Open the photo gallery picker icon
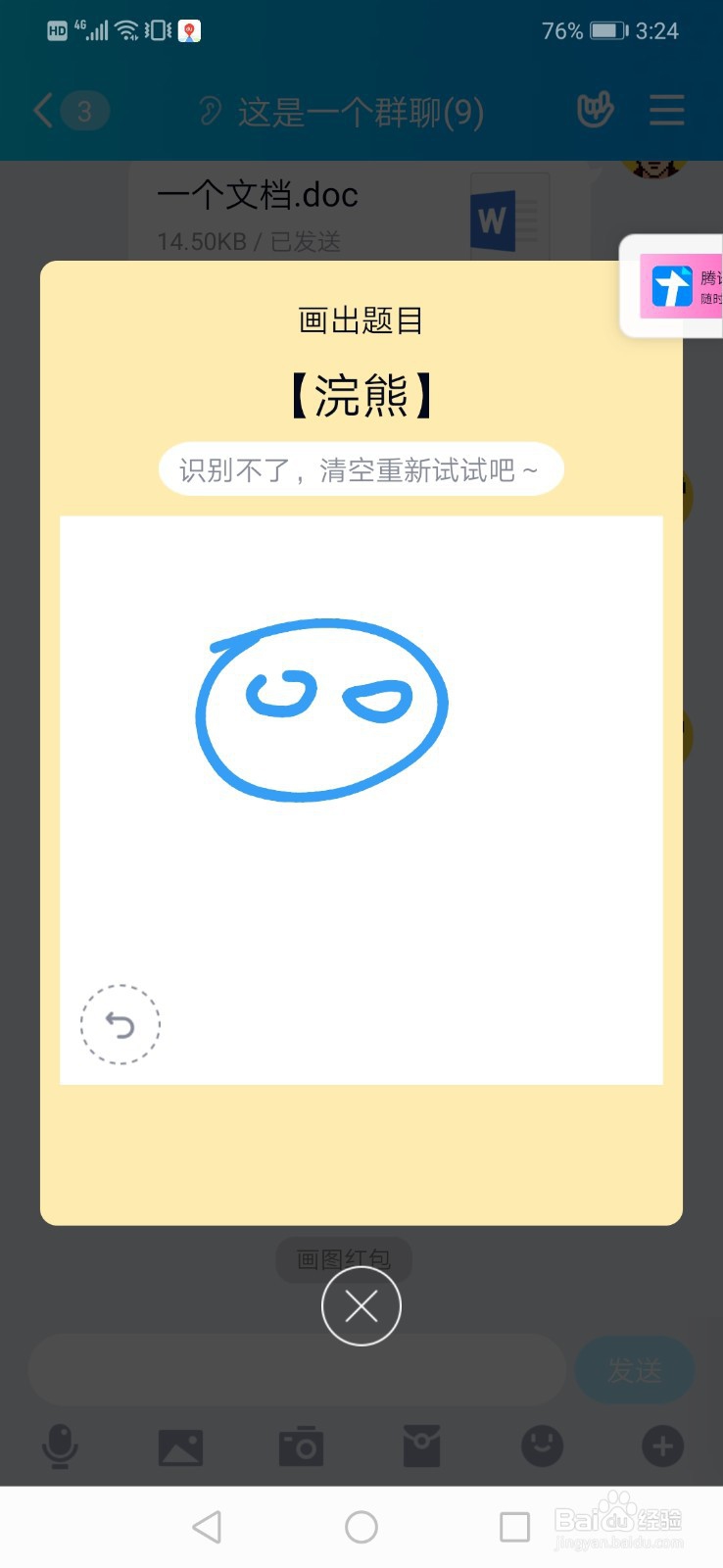 [180, 1446]
